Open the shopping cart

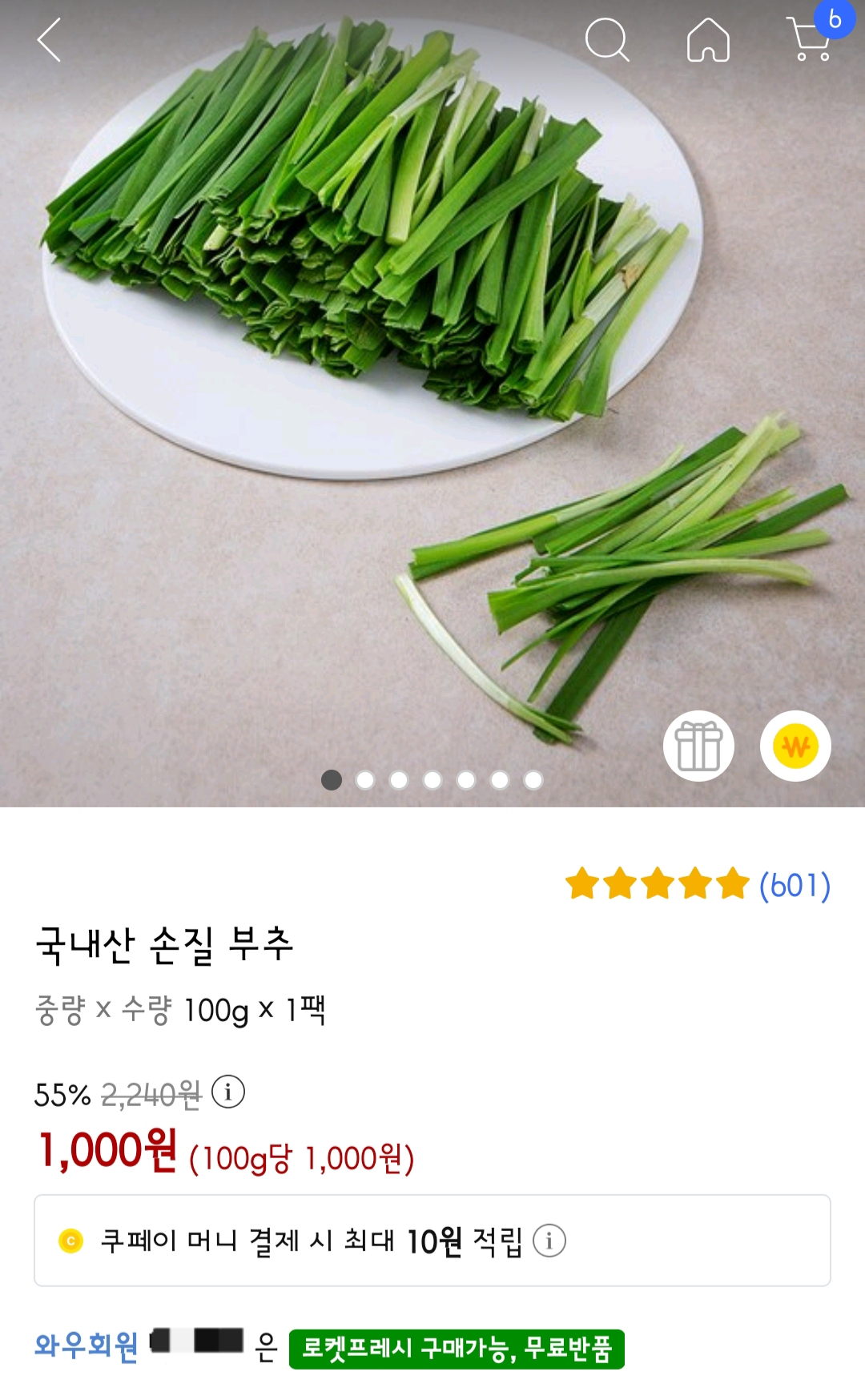[x=811, y=38]
